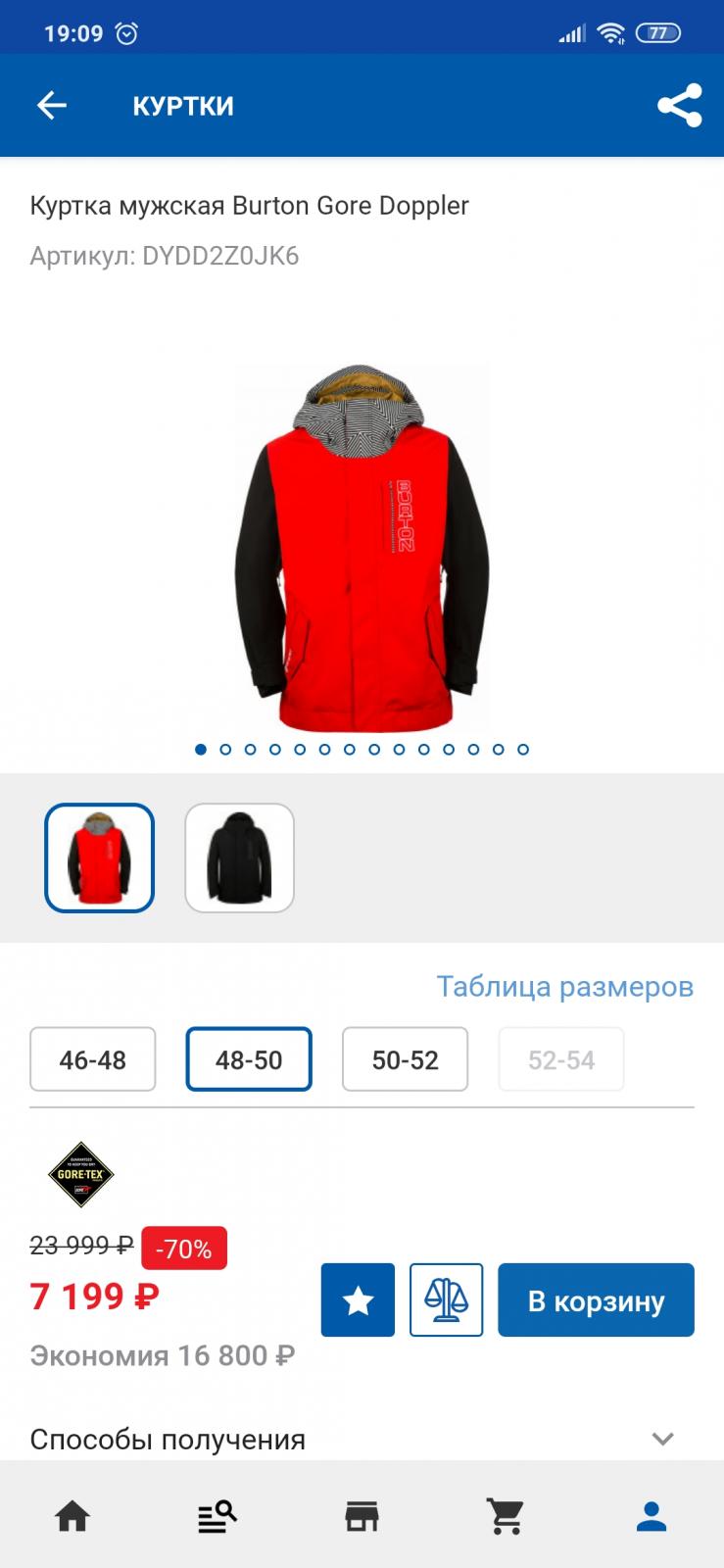
Task: Share this jacket via the share icon
Action: click(x=679, y=105)
